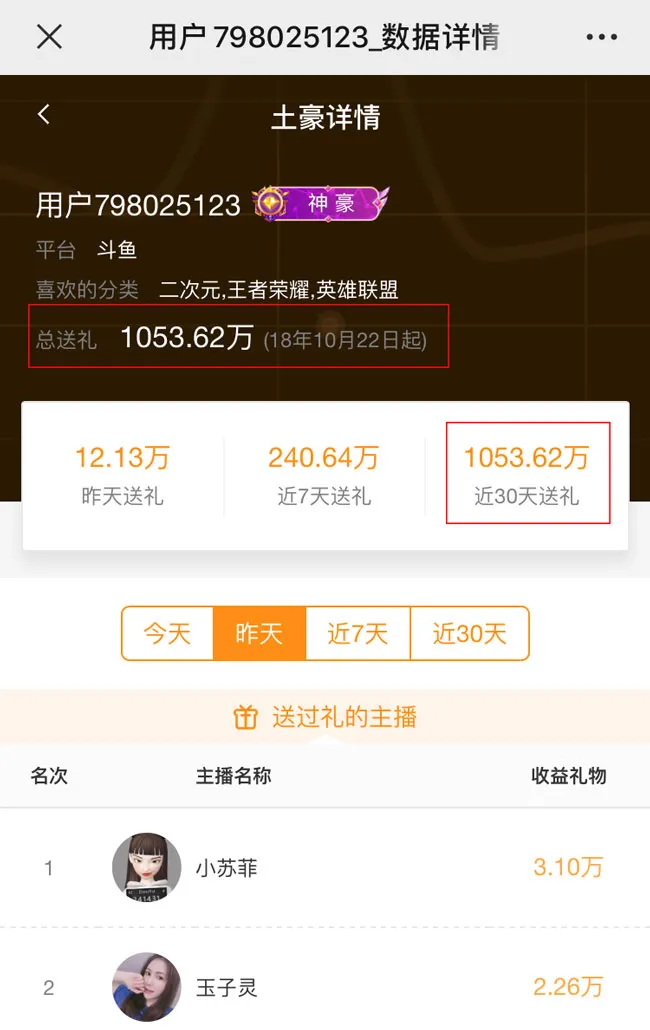Select the 昨天 tab
650x1030 pixels.
click(259, 633)
